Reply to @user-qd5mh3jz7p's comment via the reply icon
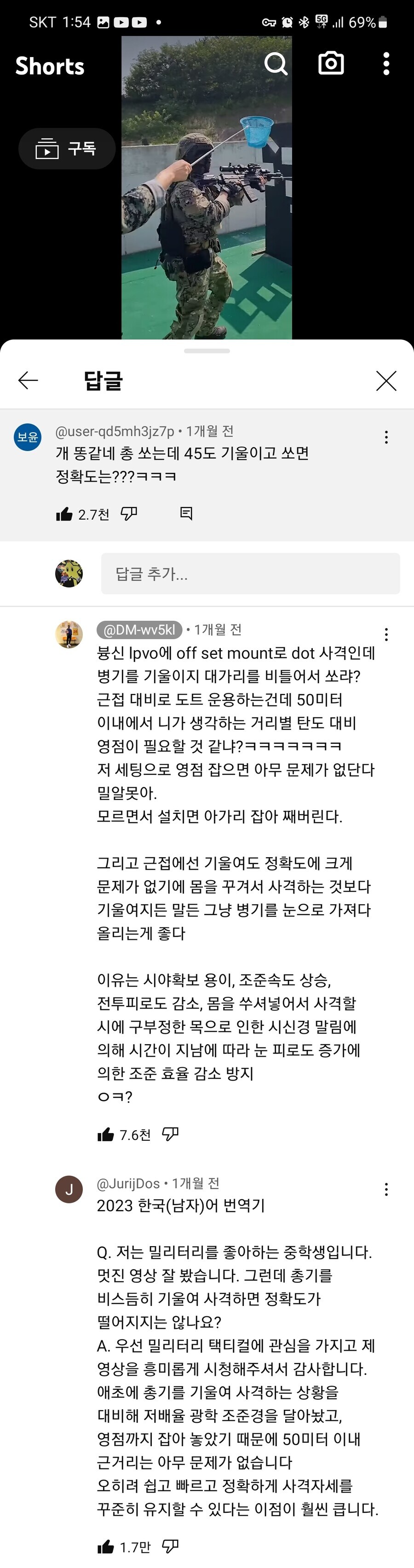Viewport: 414px width, 1568px height. click(186, 515)
